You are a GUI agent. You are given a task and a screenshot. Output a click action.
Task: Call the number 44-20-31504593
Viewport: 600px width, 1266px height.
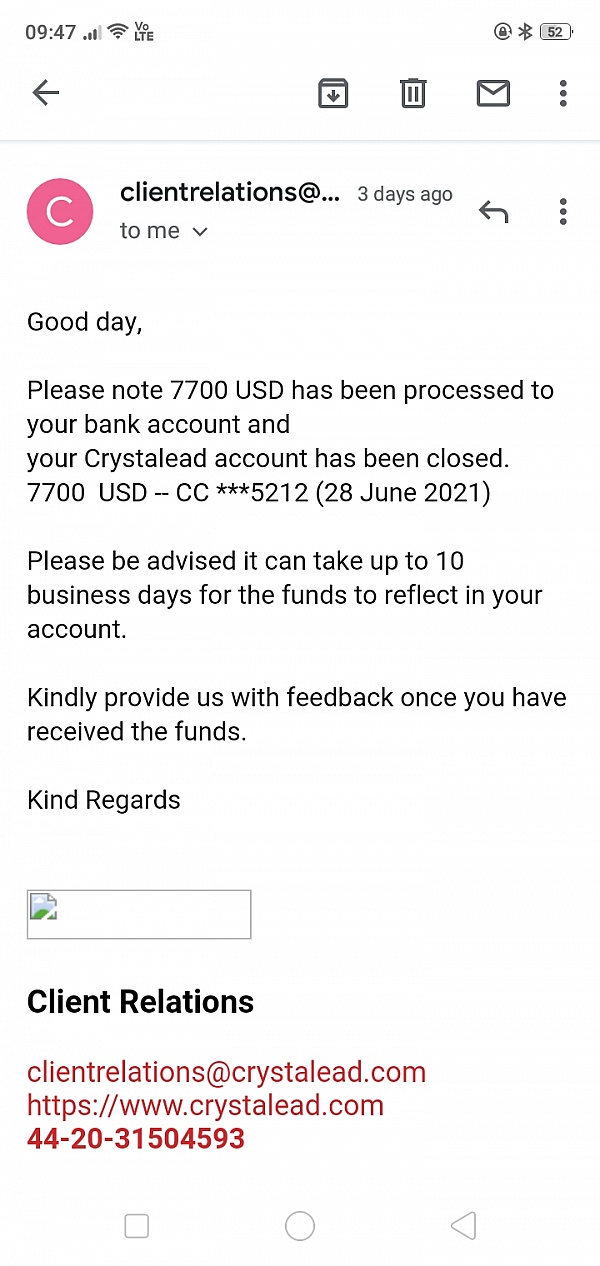136,1138
